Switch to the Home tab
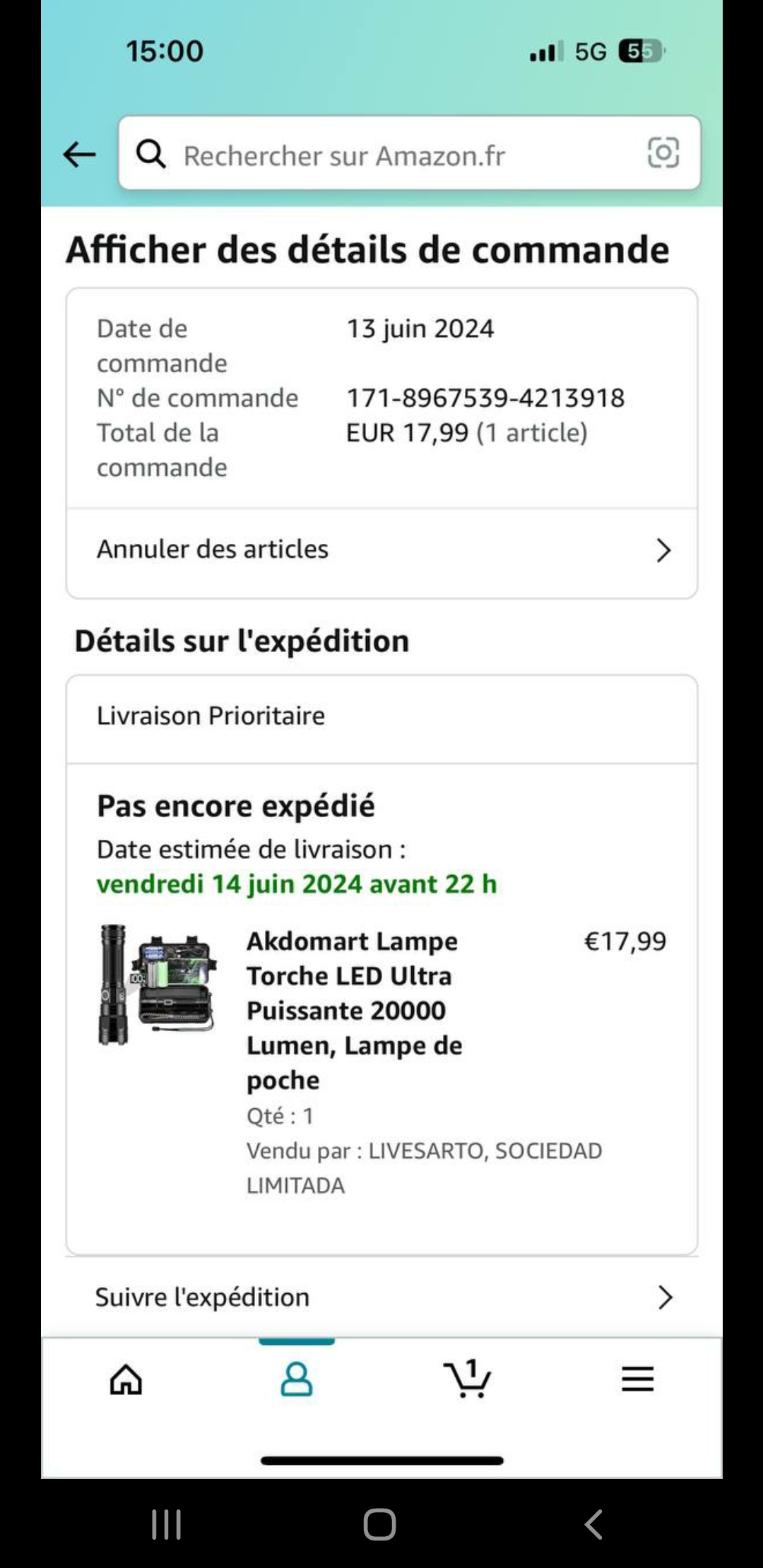763x1568 pixels. [x=126, y=1379]
